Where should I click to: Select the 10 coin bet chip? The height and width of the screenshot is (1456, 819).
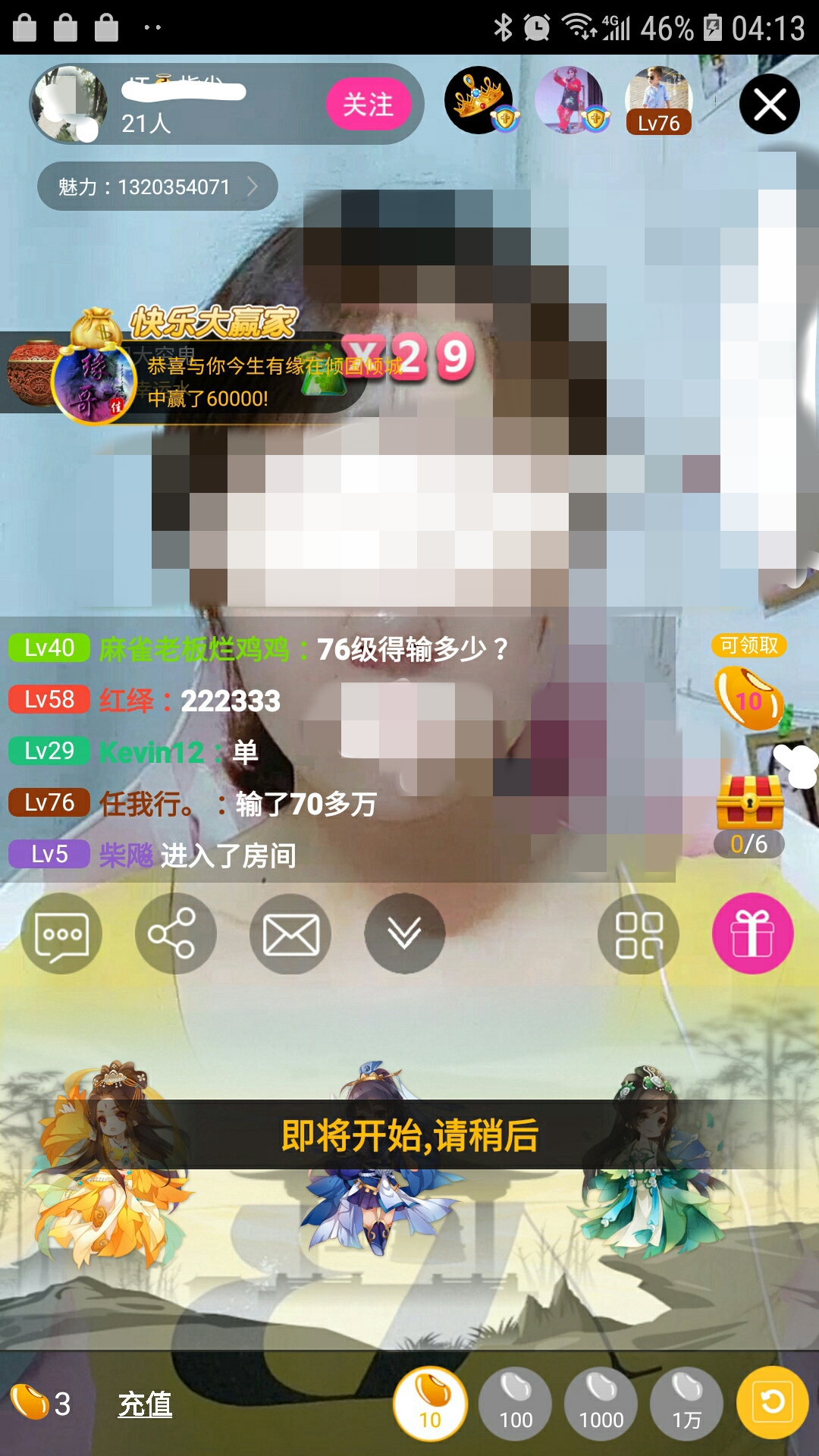click(x=430, y=1404)
